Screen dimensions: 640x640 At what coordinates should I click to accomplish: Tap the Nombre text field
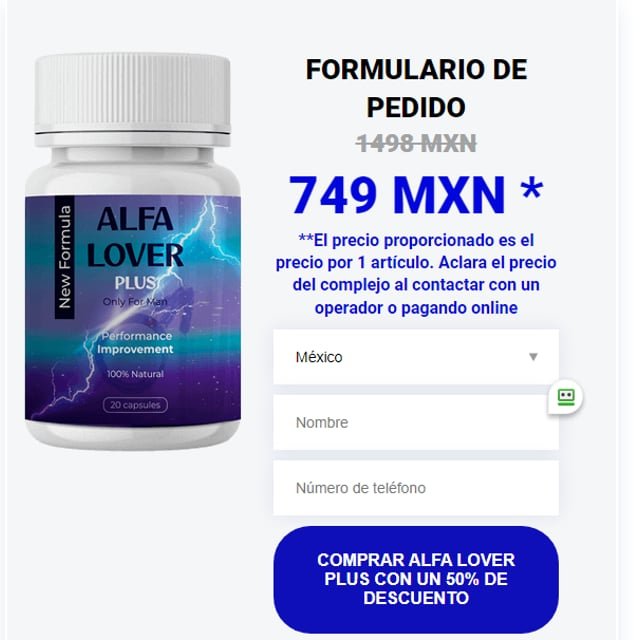(x=415, y=423)
